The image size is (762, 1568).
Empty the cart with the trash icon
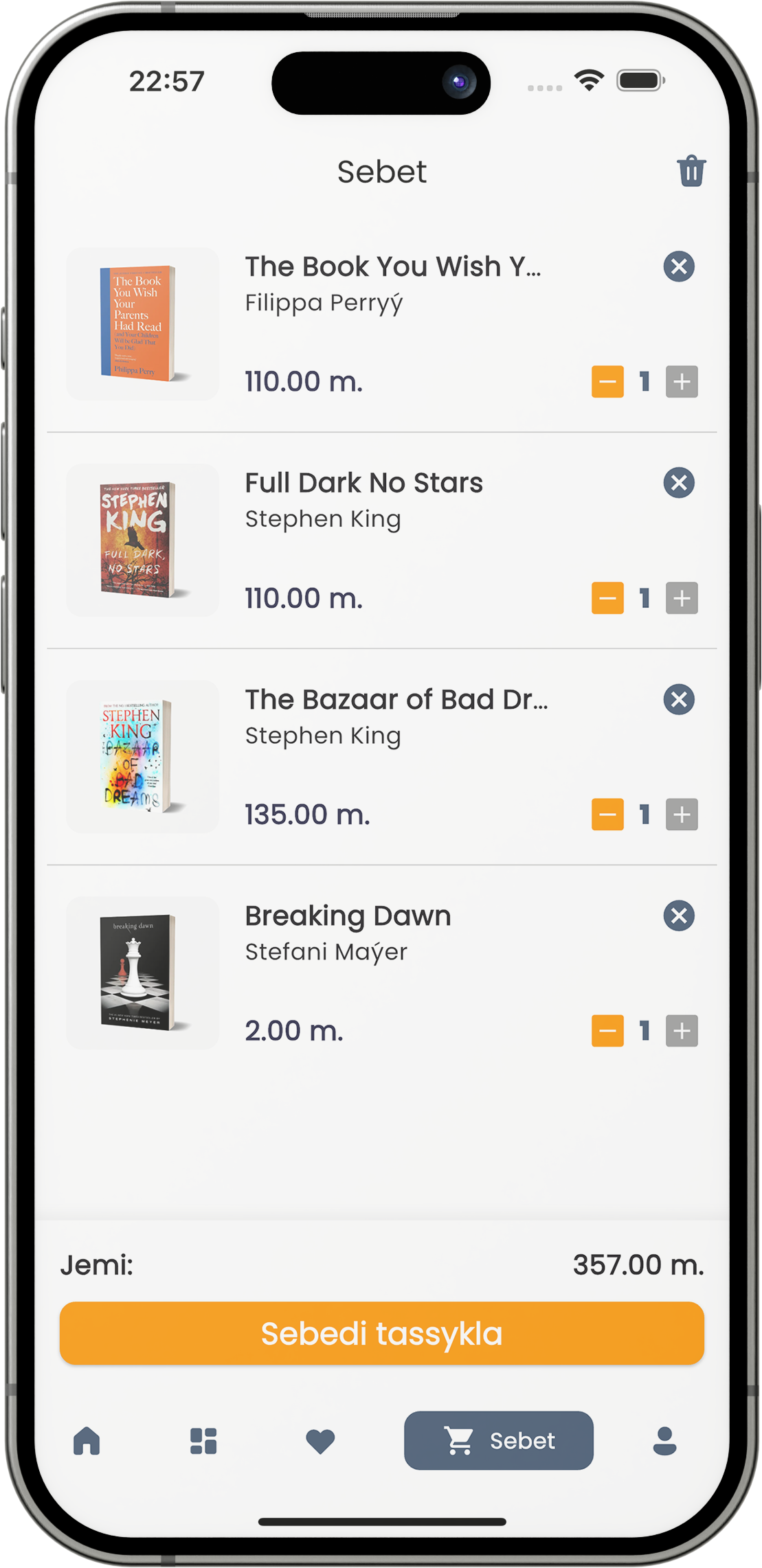[x=691, y=170]
